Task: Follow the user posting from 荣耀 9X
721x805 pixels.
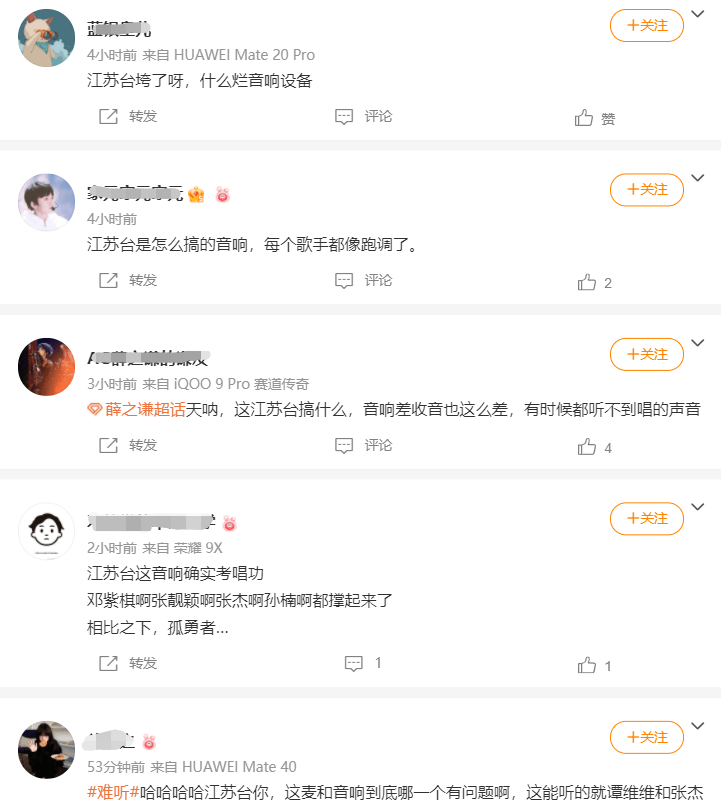Action: [x=646, y=518]
